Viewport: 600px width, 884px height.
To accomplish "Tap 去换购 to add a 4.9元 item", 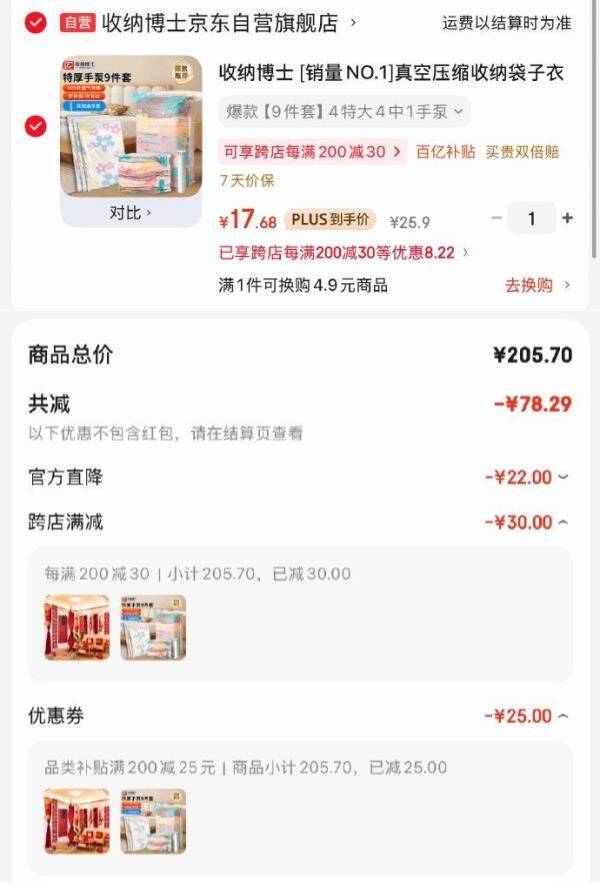I will pyautogui.click(x=537, y=285).
